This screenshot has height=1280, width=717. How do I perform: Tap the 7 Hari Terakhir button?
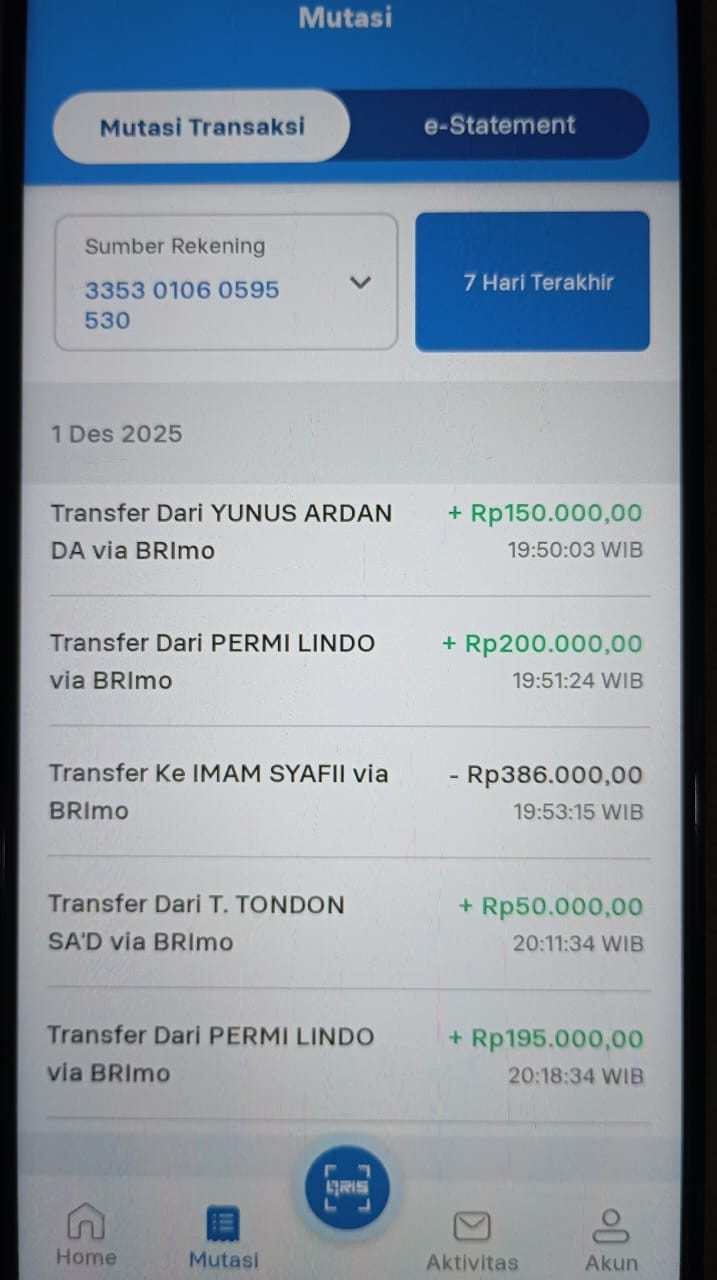tap(532, 282)
